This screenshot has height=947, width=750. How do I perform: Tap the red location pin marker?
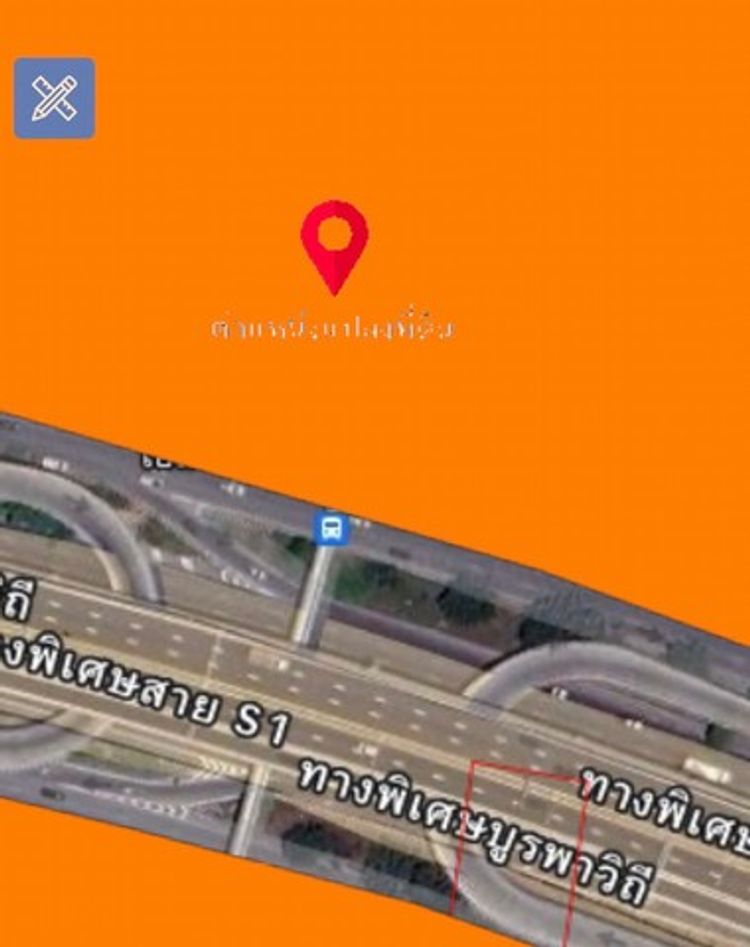point(334,242)
